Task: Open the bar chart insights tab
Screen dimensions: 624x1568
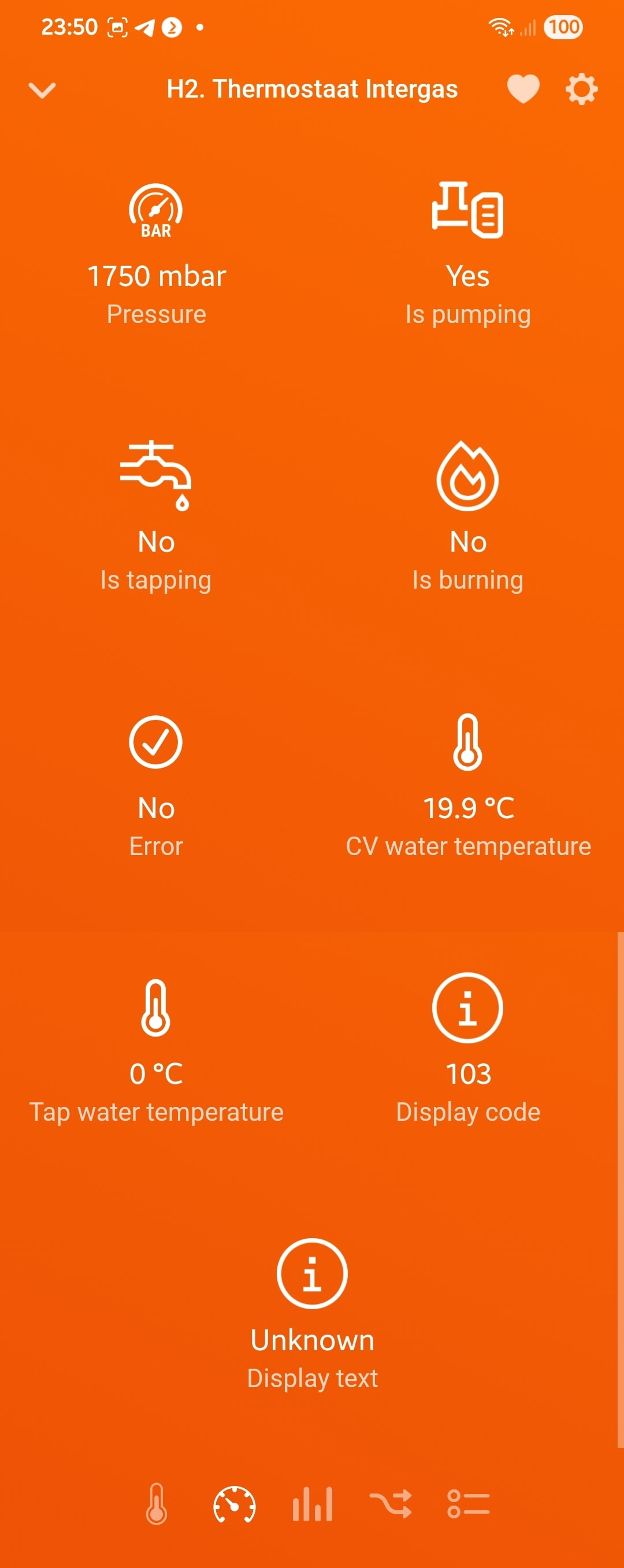Action: [313, 1504]
